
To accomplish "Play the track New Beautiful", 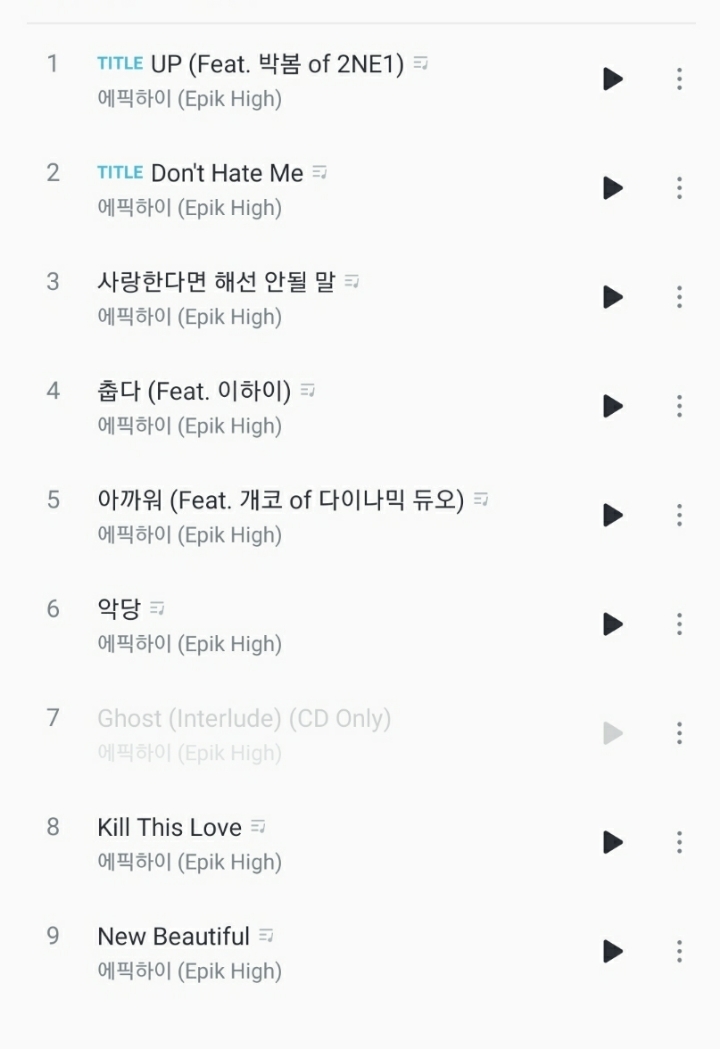I will (x=611, y=952).
